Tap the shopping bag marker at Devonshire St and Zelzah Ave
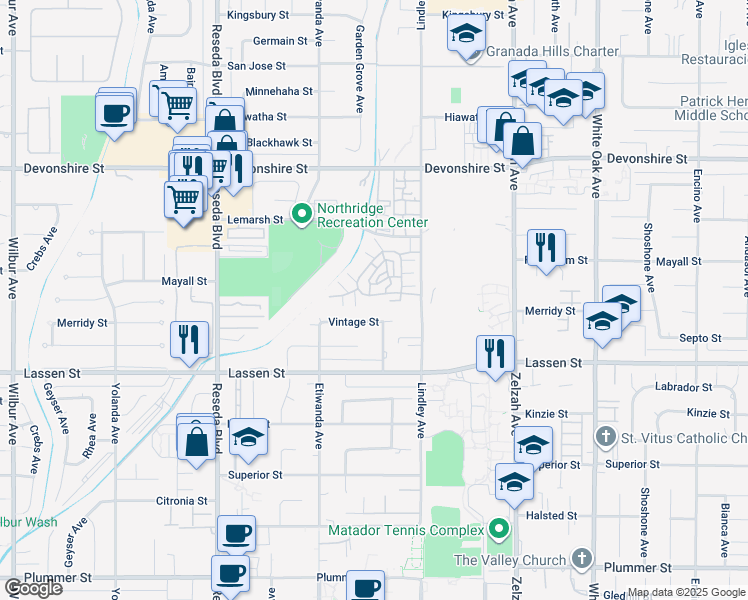 [x=522, y=142]
